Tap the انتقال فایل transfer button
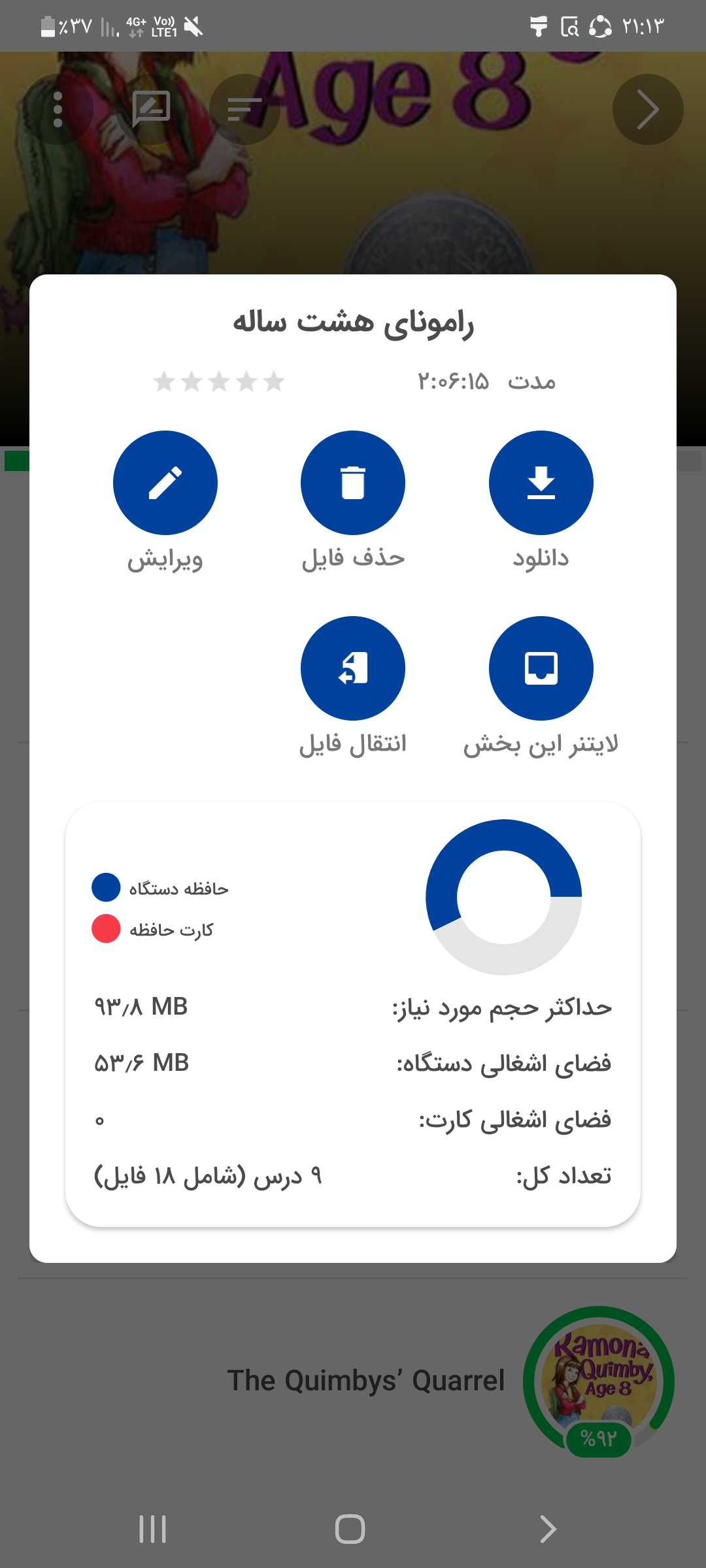 coord(353,668)
